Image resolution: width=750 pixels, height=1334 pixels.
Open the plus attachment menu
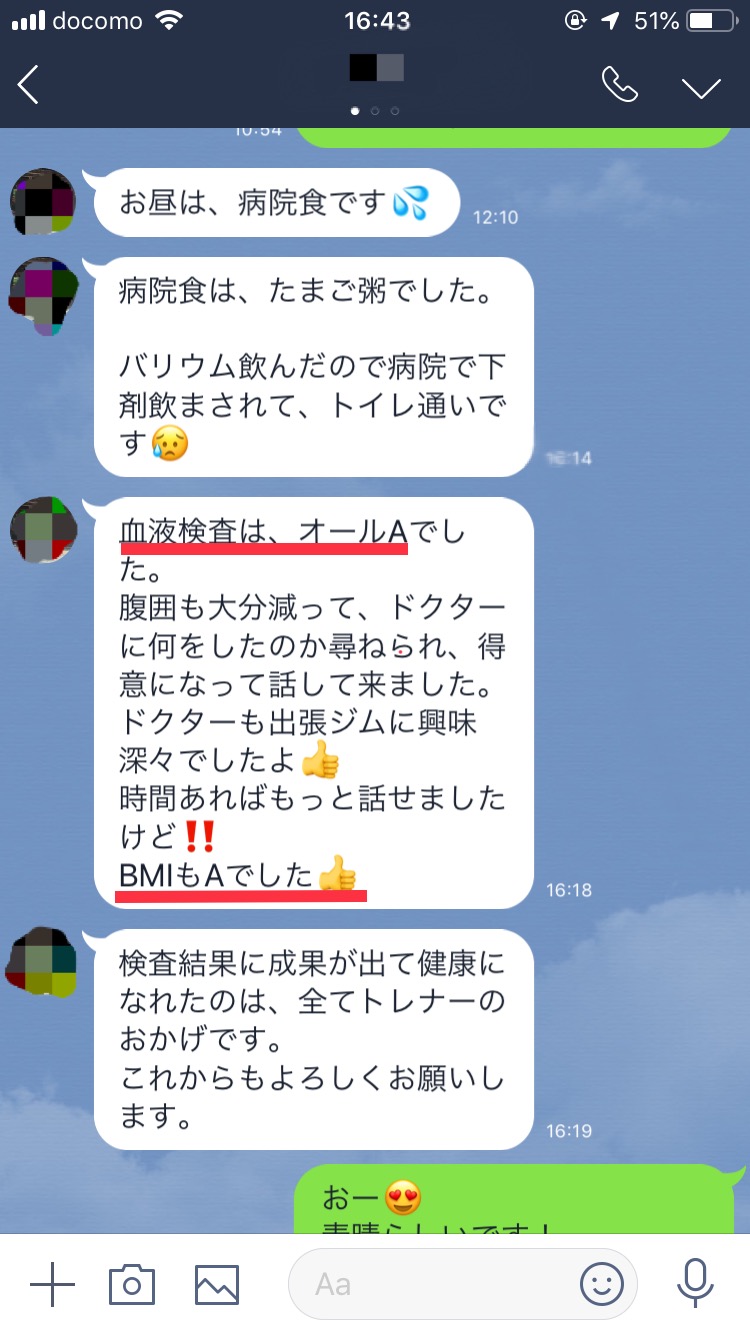tap(52, 1284)
